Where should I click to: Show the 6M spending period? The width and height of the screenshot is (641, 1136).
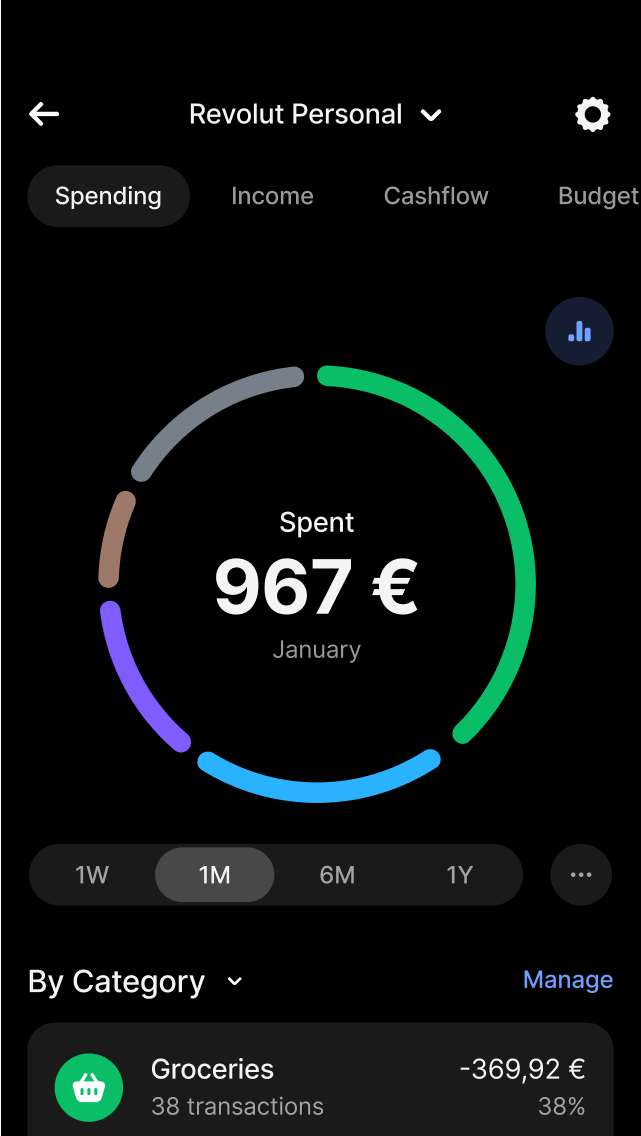pyautogui.click(x=337, y=875)
